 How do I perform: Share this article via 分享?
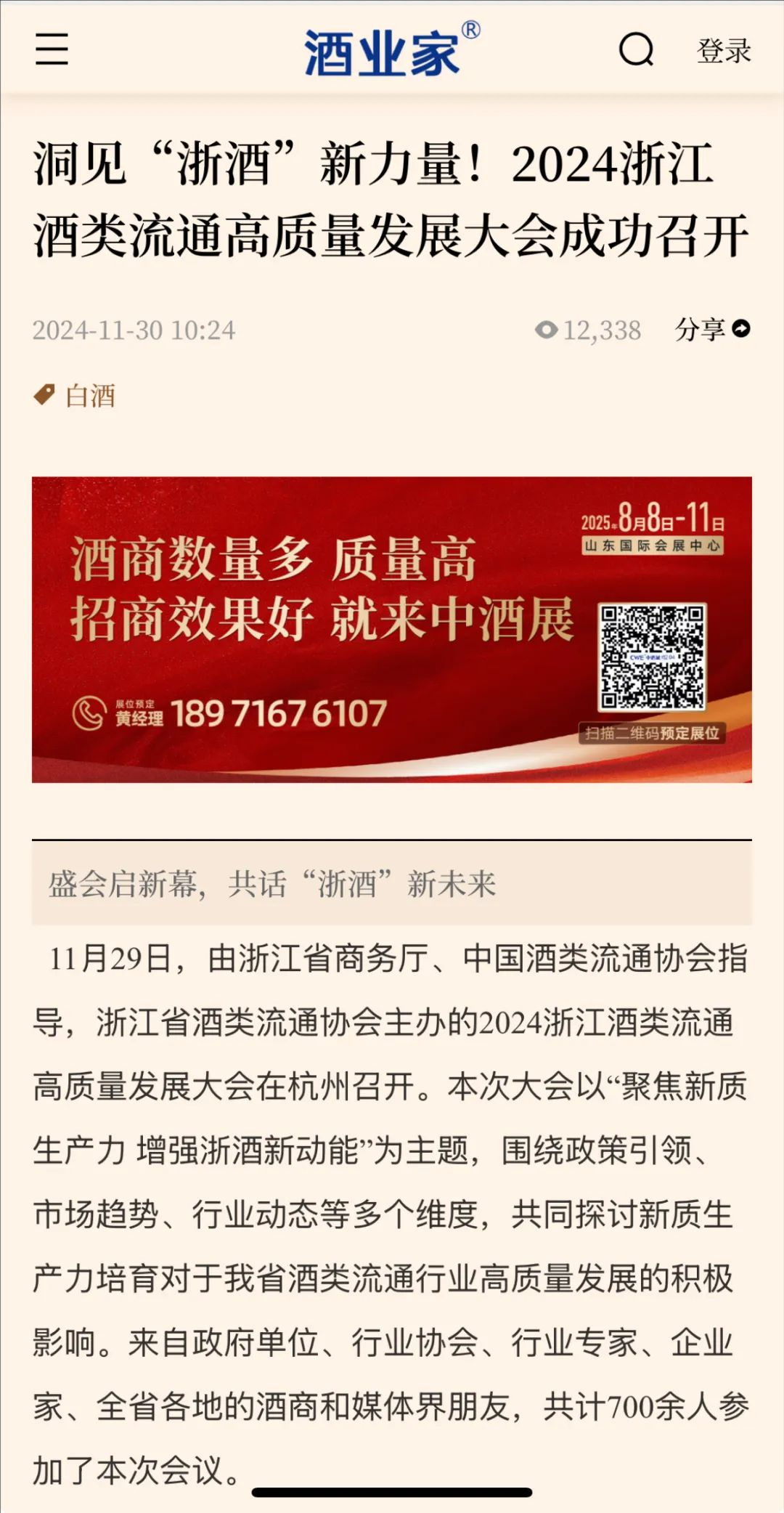pyautogui.click(x=712, y=330)
